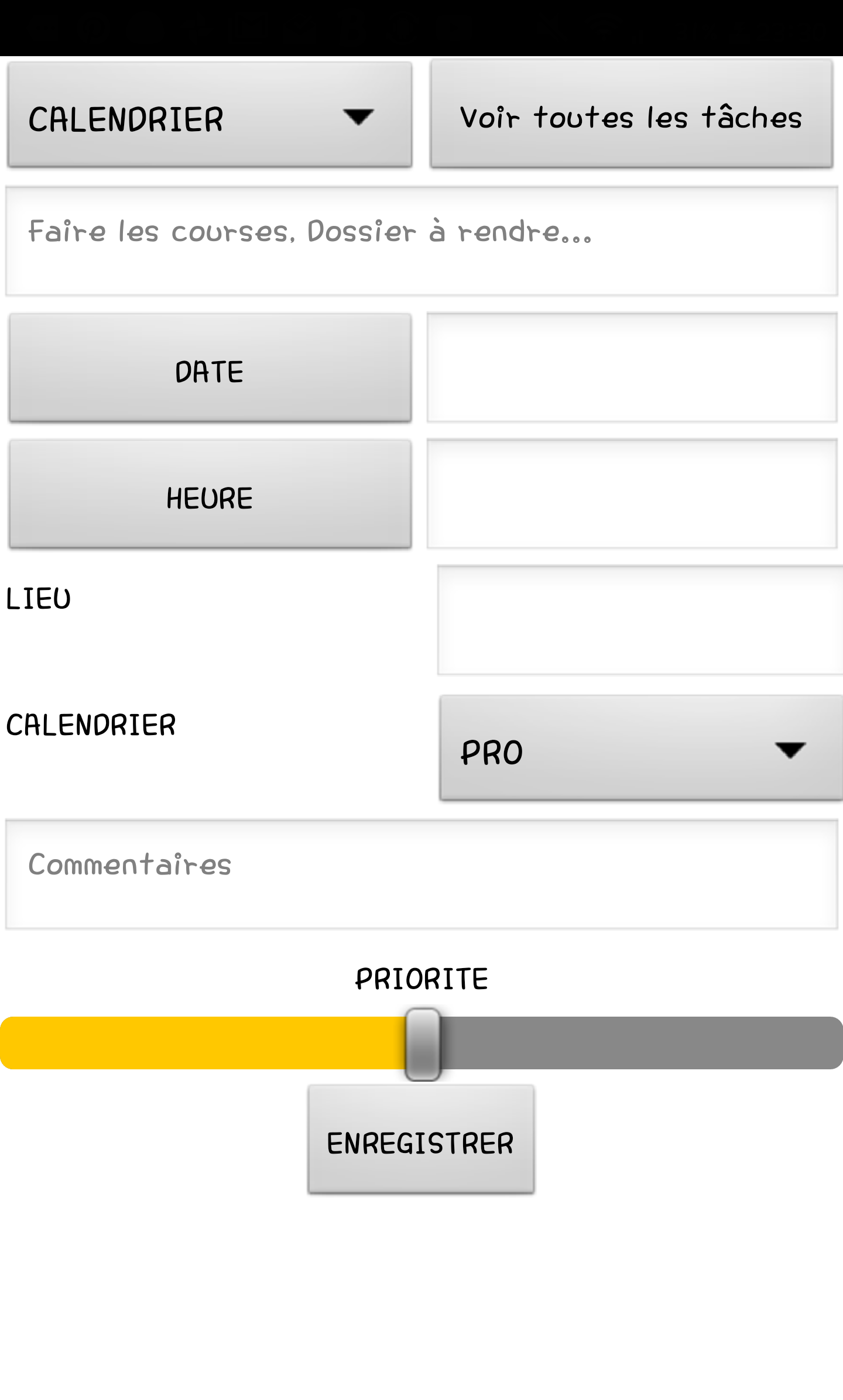Tap the Voir toutes les tâches button
Viewport: 843px width, 1400px height.
coord(632,114)
